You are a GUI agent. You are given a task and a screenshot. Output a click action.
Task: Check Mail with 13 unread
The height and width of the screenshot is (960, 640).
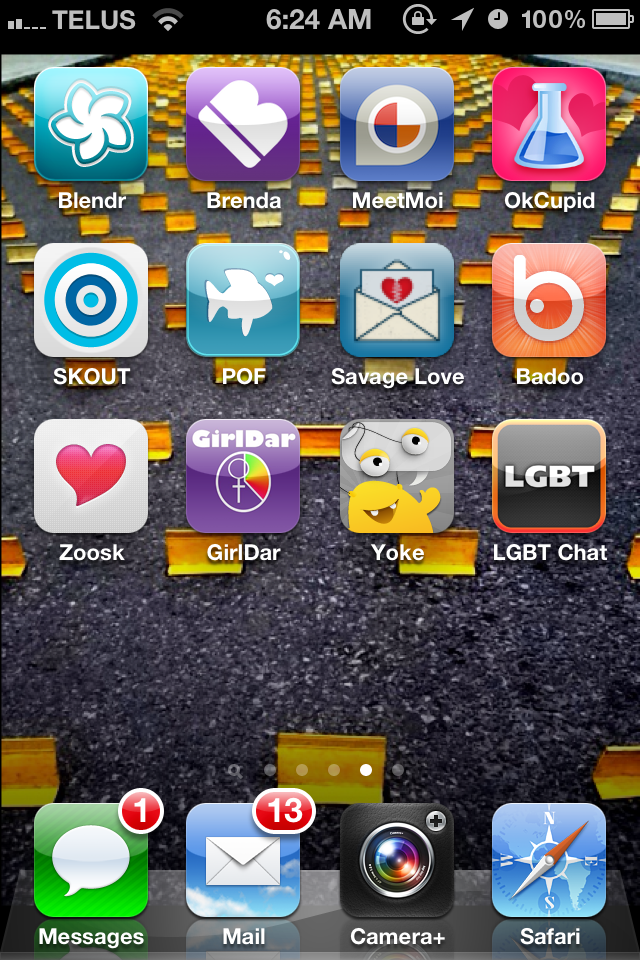[243, 860]
